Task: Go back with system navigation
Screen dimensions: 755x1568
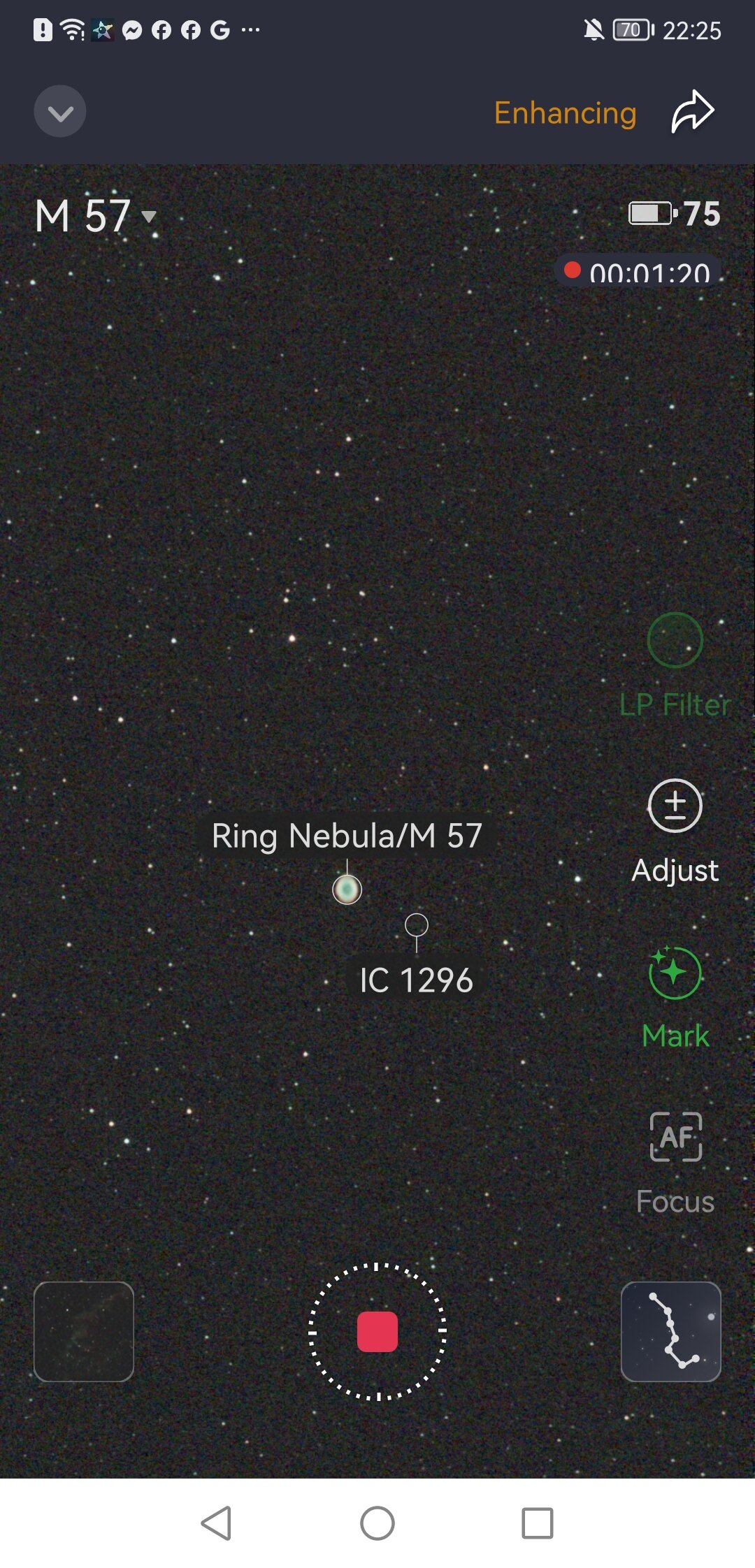Action: pos(217,1523)
